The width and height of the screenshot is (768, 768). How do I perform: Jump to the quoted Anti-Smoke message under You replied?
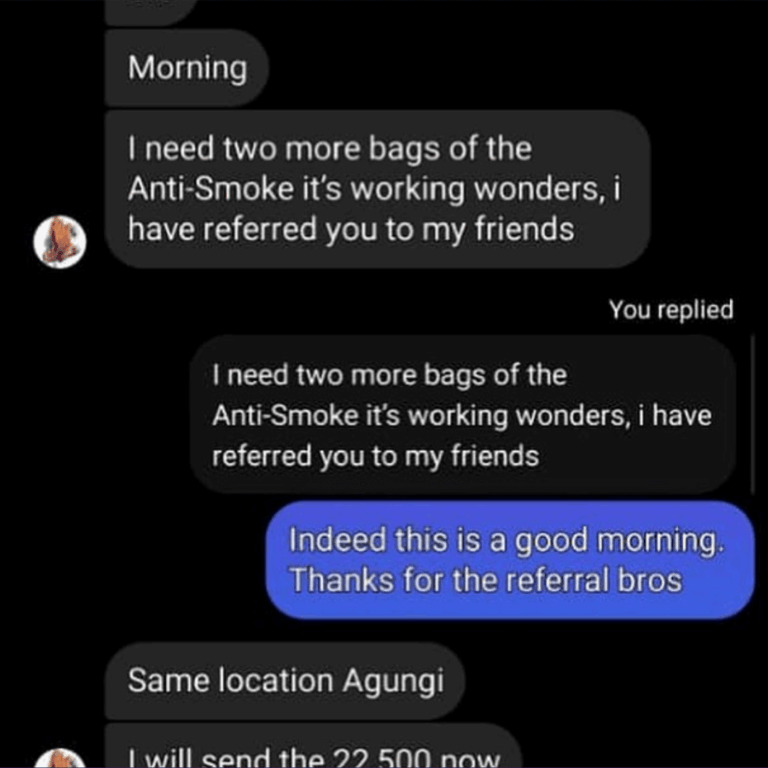[462, 415]
